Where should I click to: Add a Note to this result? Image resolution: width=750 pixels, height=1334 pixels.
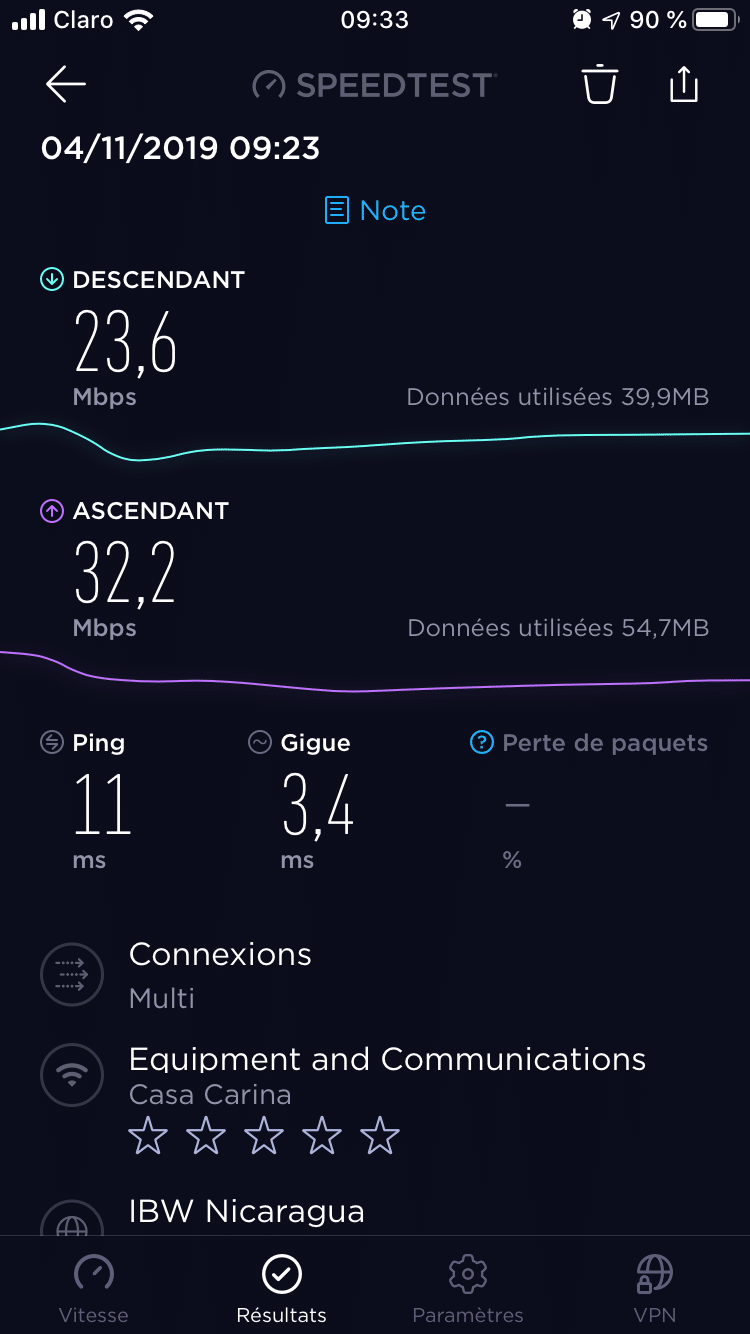(x=375, y=210)
